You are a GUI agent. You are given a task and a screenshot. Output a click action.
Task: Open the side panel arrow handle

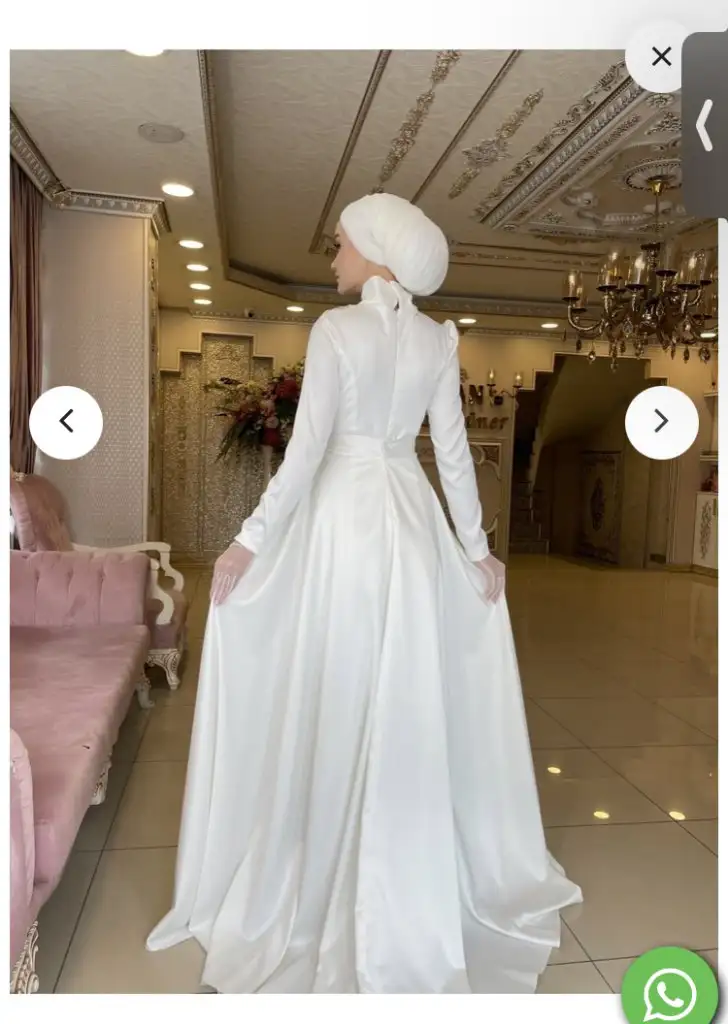[x=706, y=125]
